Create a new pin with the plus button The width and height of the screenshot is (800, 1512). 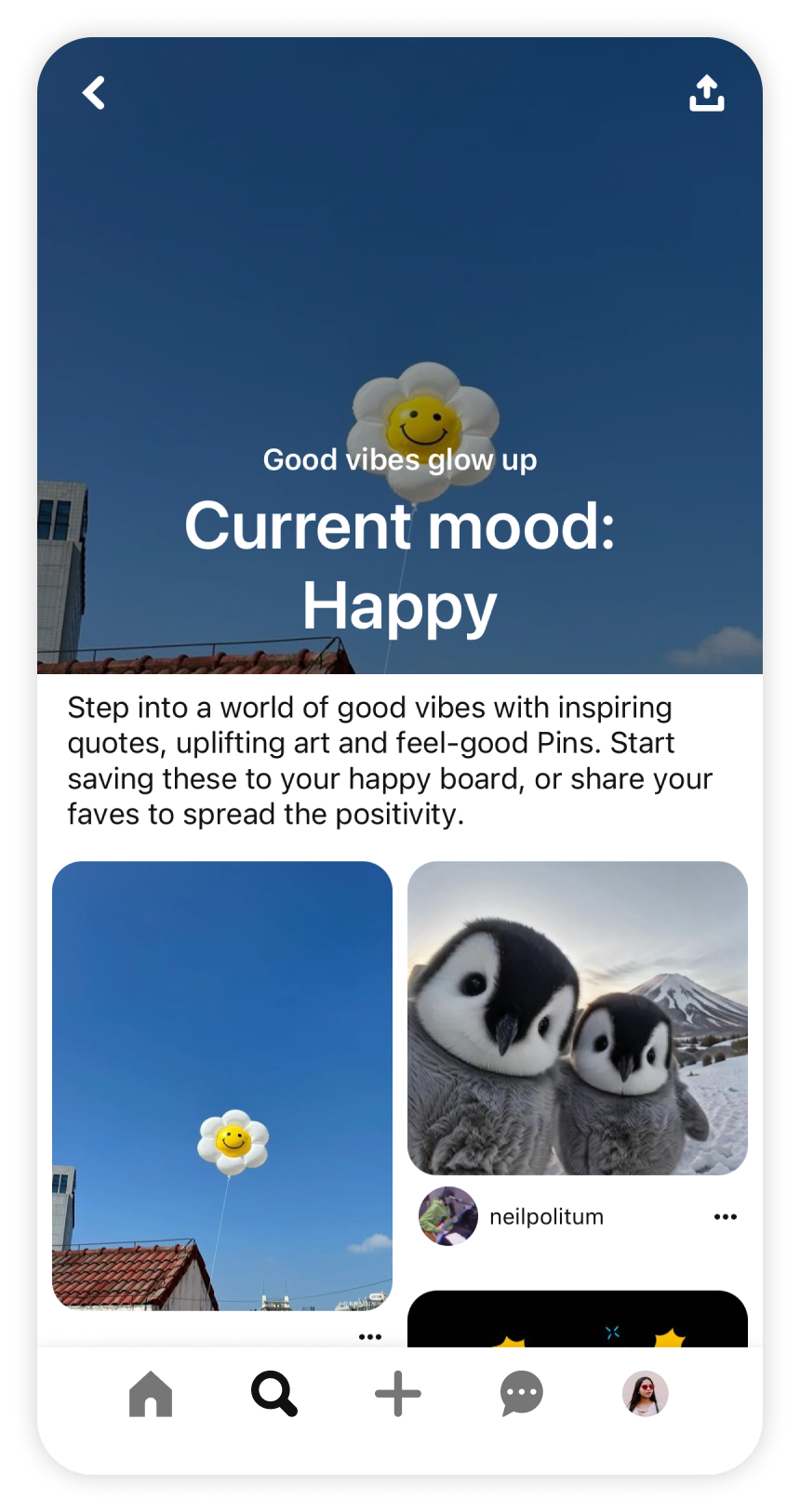tap(398, 1394)
